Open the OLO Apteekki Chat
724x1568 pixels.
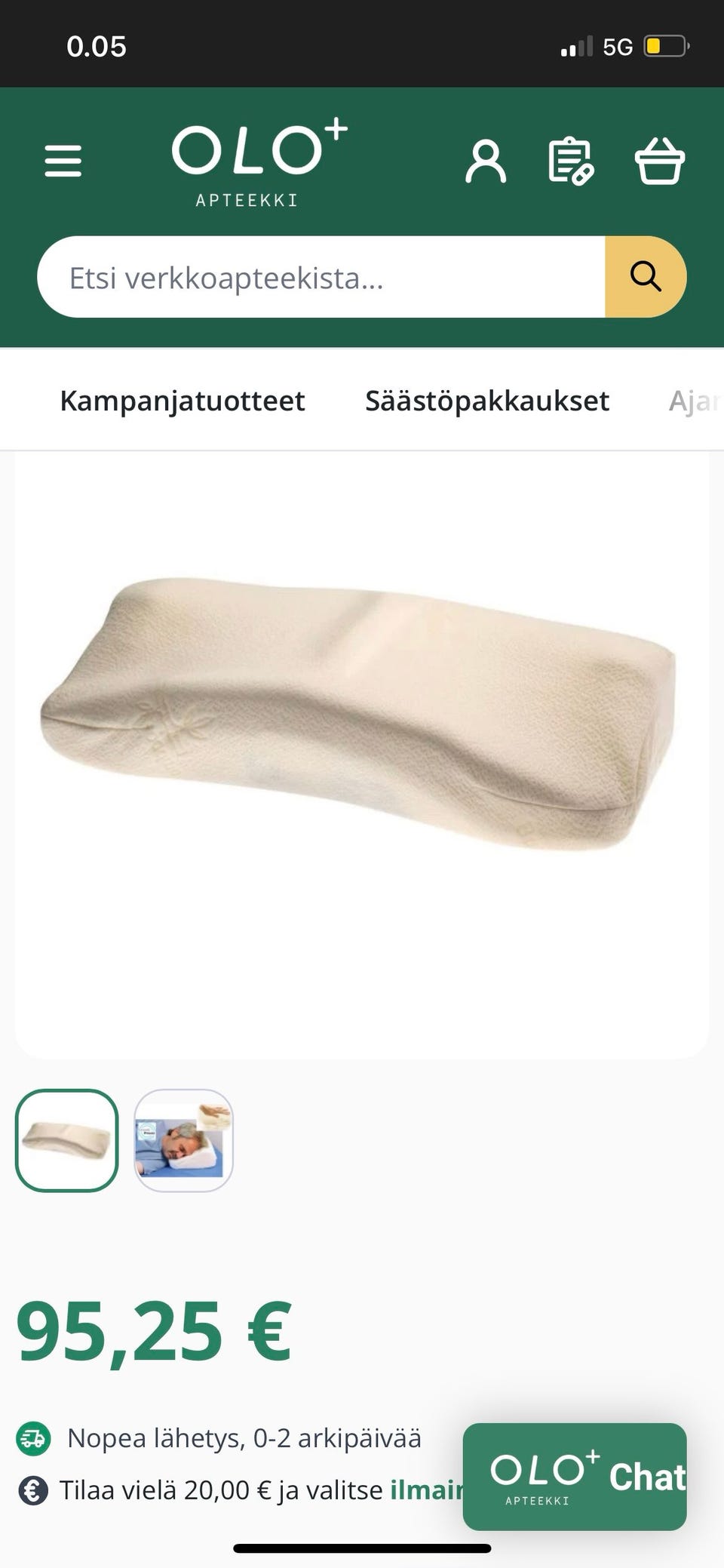tap(575, 1477)
